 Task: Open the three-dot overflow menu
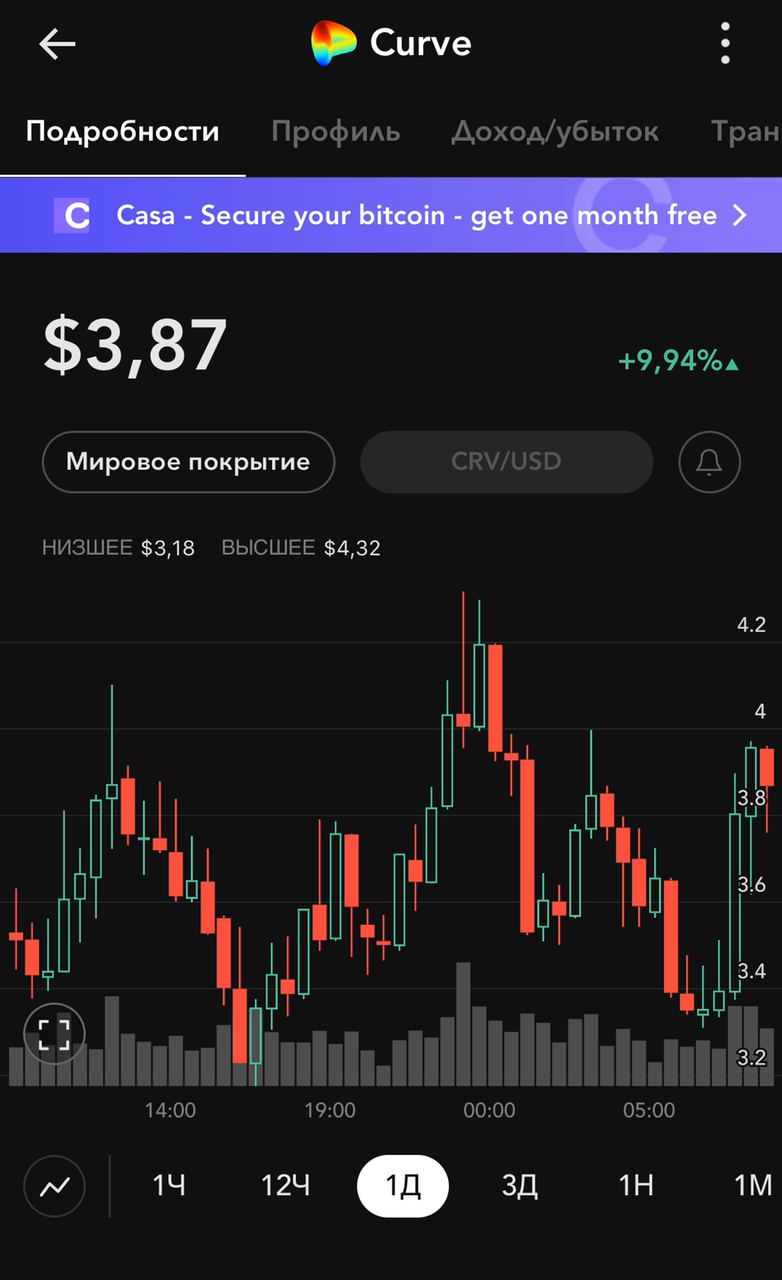pos(725,44)
